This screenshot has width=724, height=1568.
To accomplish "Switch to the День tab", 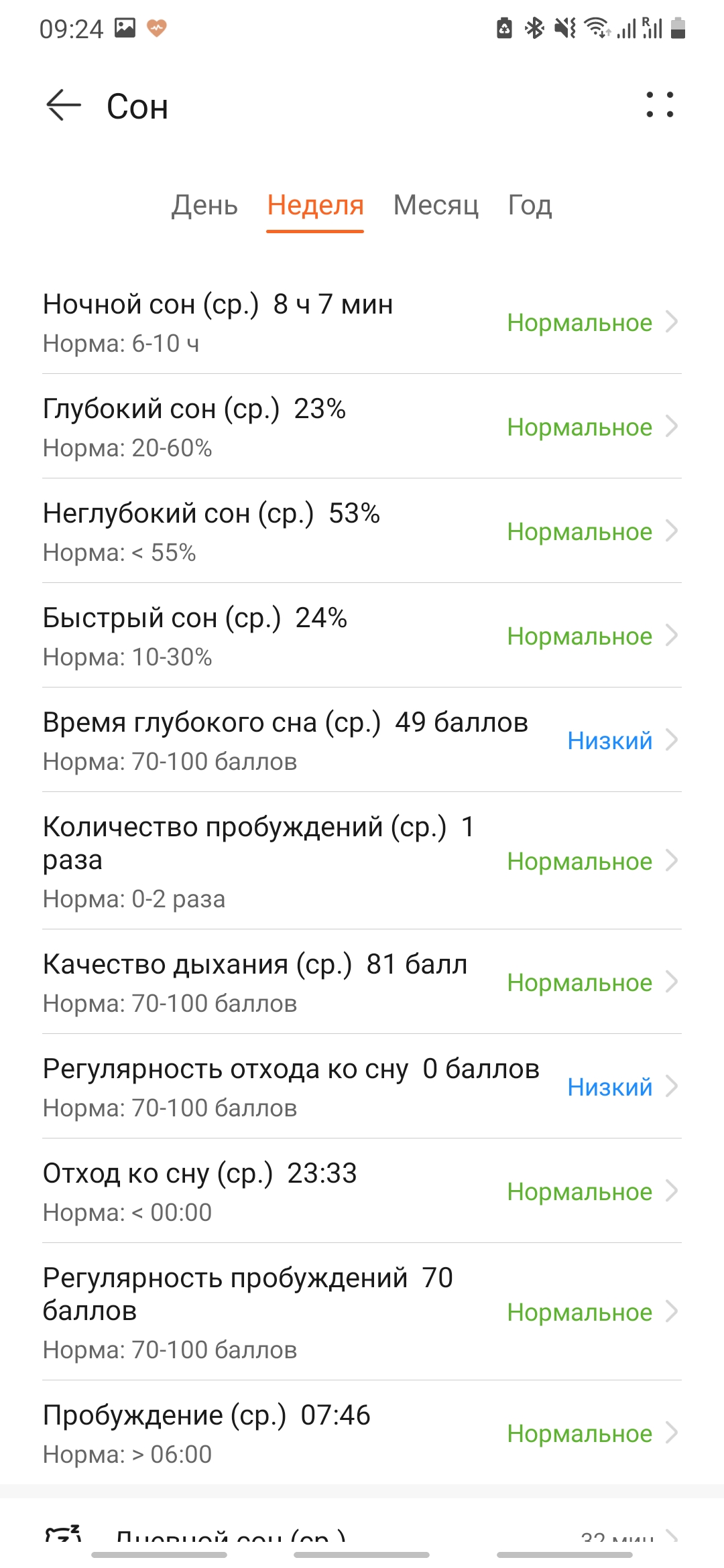I will tap(204, 205).
